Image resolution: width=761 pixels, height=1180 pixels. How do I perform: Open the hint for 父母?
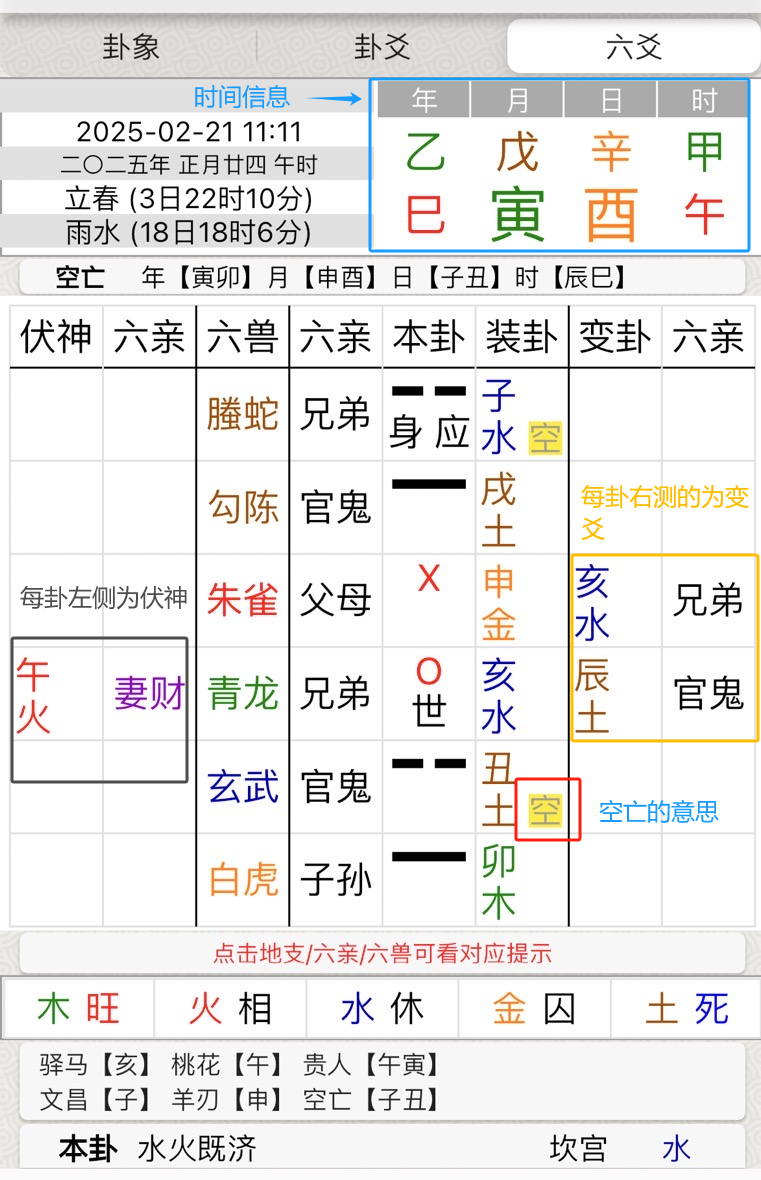pos(336,600)
